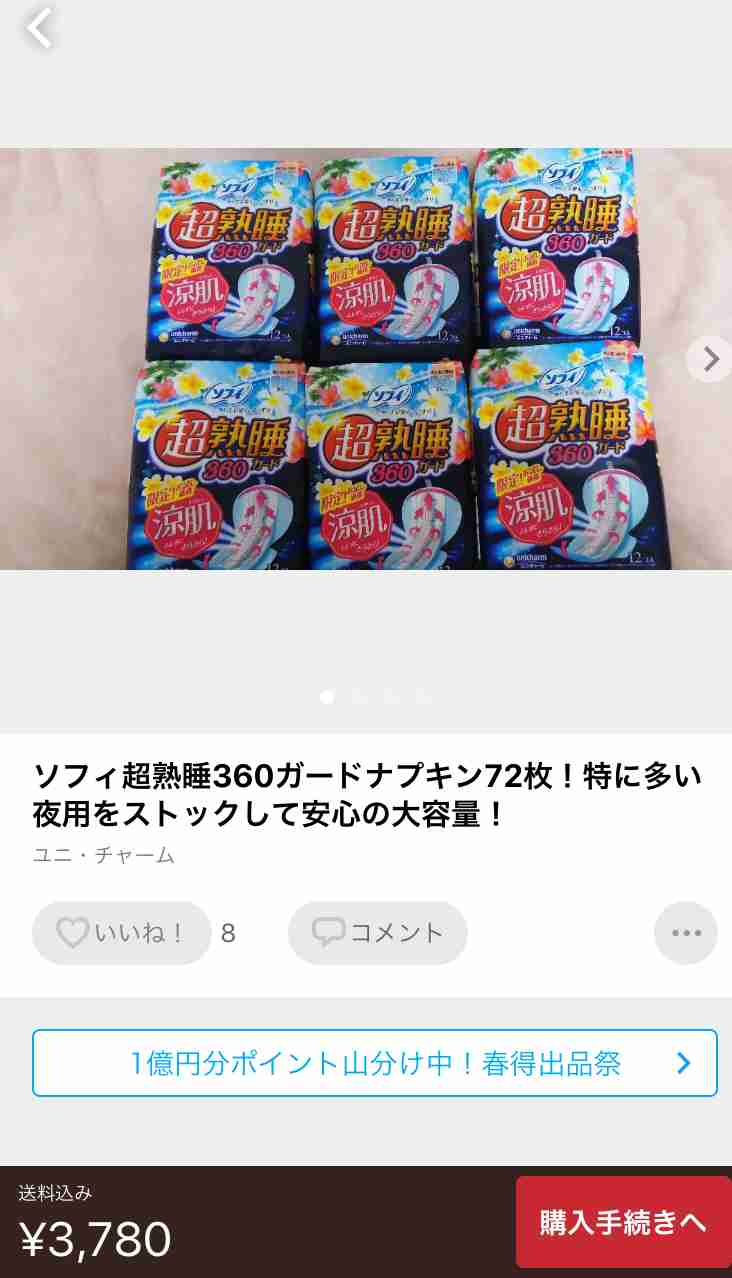Tap the back arrow at top left
This screenshot has width=732, height=1278.
pos(38,28)
